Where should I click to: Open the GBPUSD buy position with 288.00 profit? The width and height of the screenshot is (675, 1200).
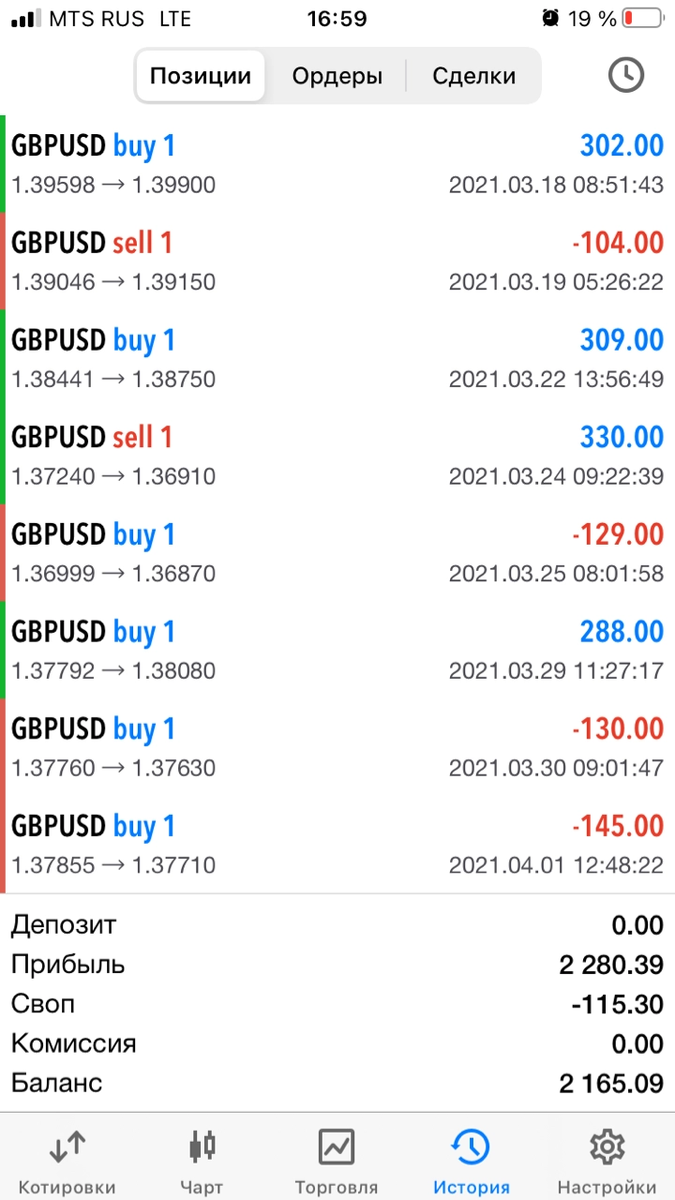337,650
